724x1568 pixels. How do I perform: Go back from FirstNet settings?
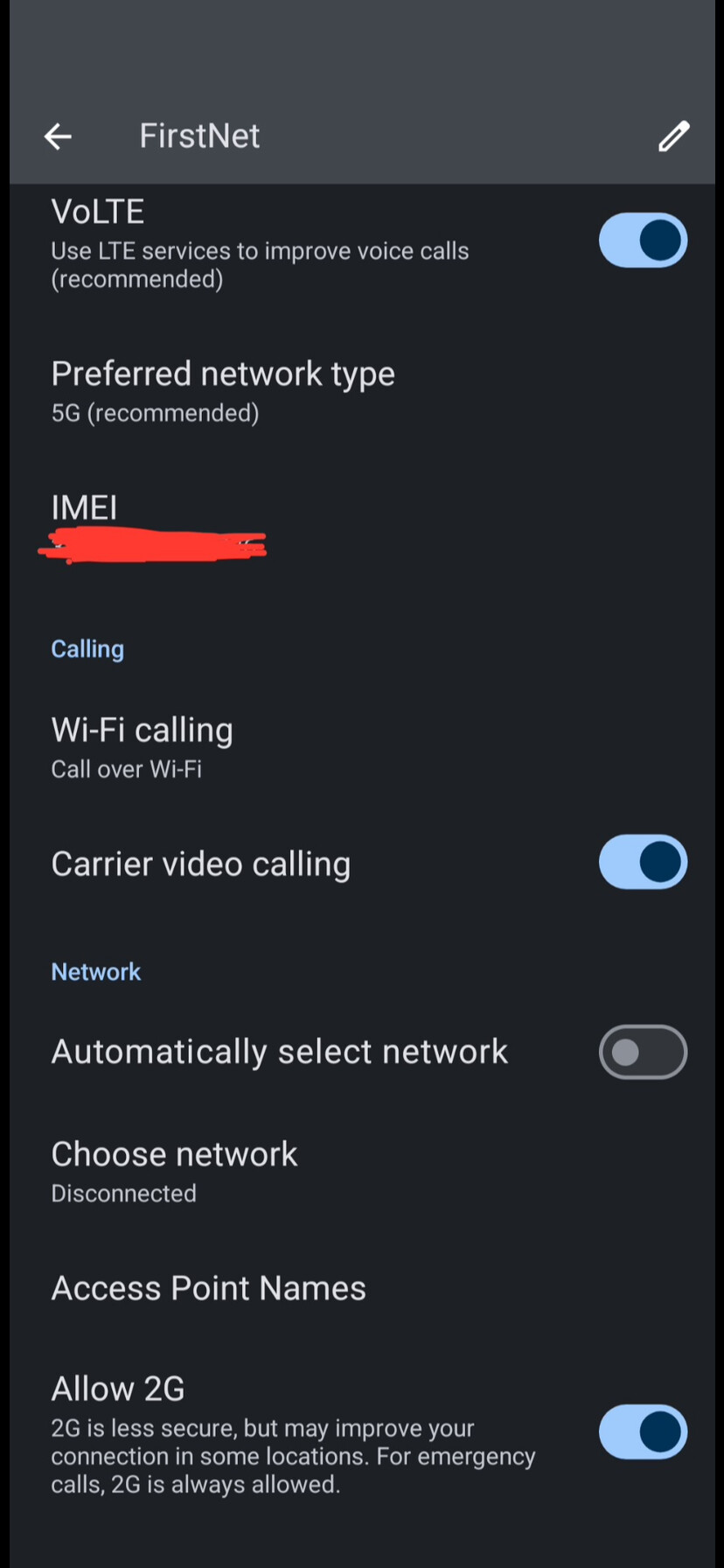point(58,136)
